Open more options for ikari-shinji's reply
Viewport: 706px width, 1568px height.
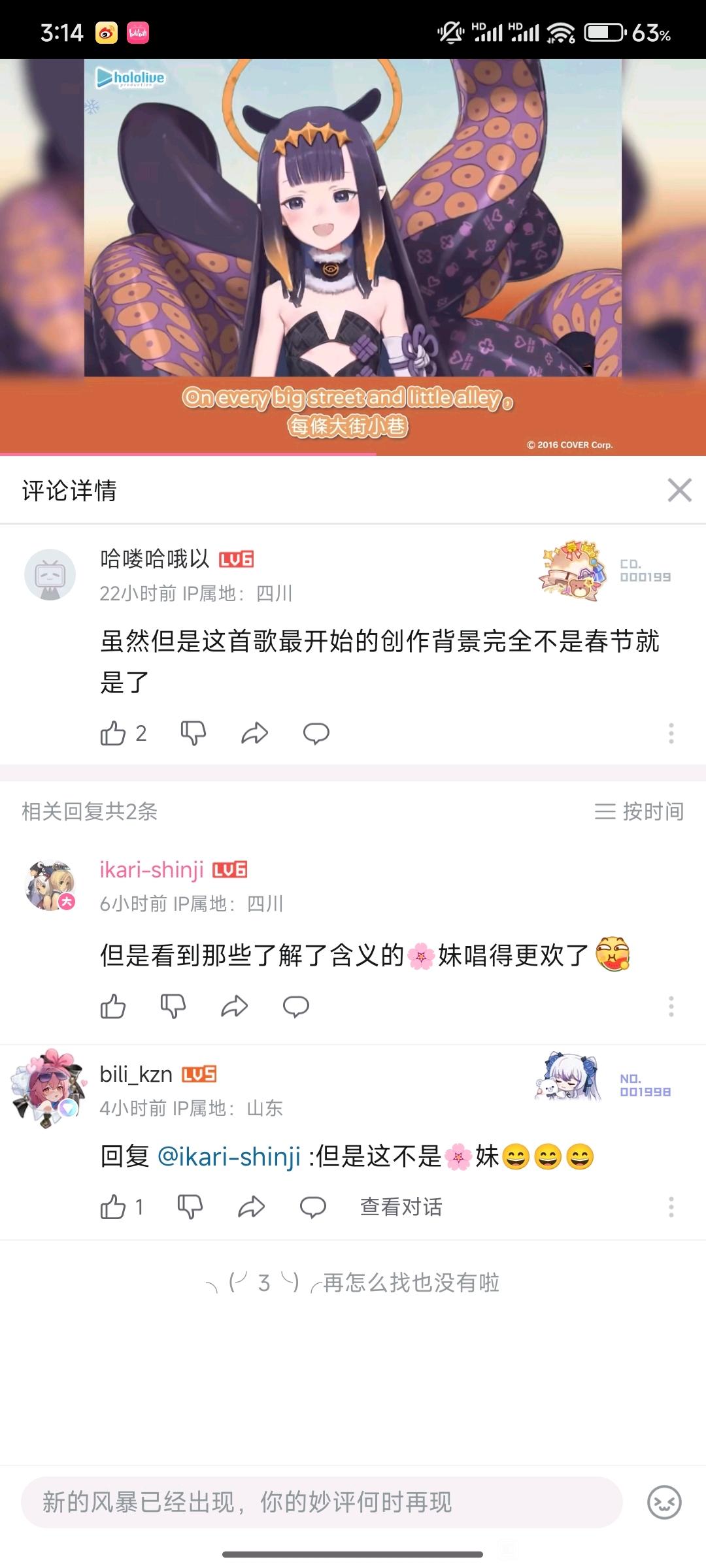tap(671, 1006)
